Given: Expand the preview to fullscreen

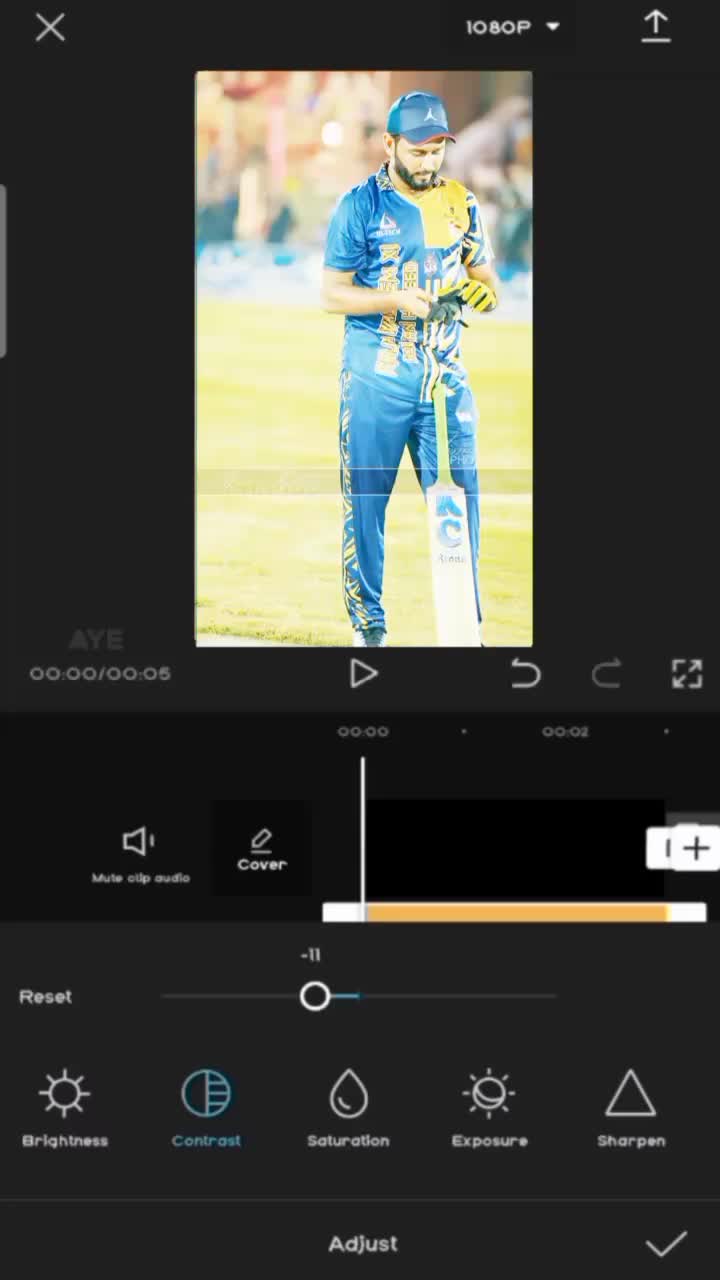Looking at the screenshot, I should point(687,674).
